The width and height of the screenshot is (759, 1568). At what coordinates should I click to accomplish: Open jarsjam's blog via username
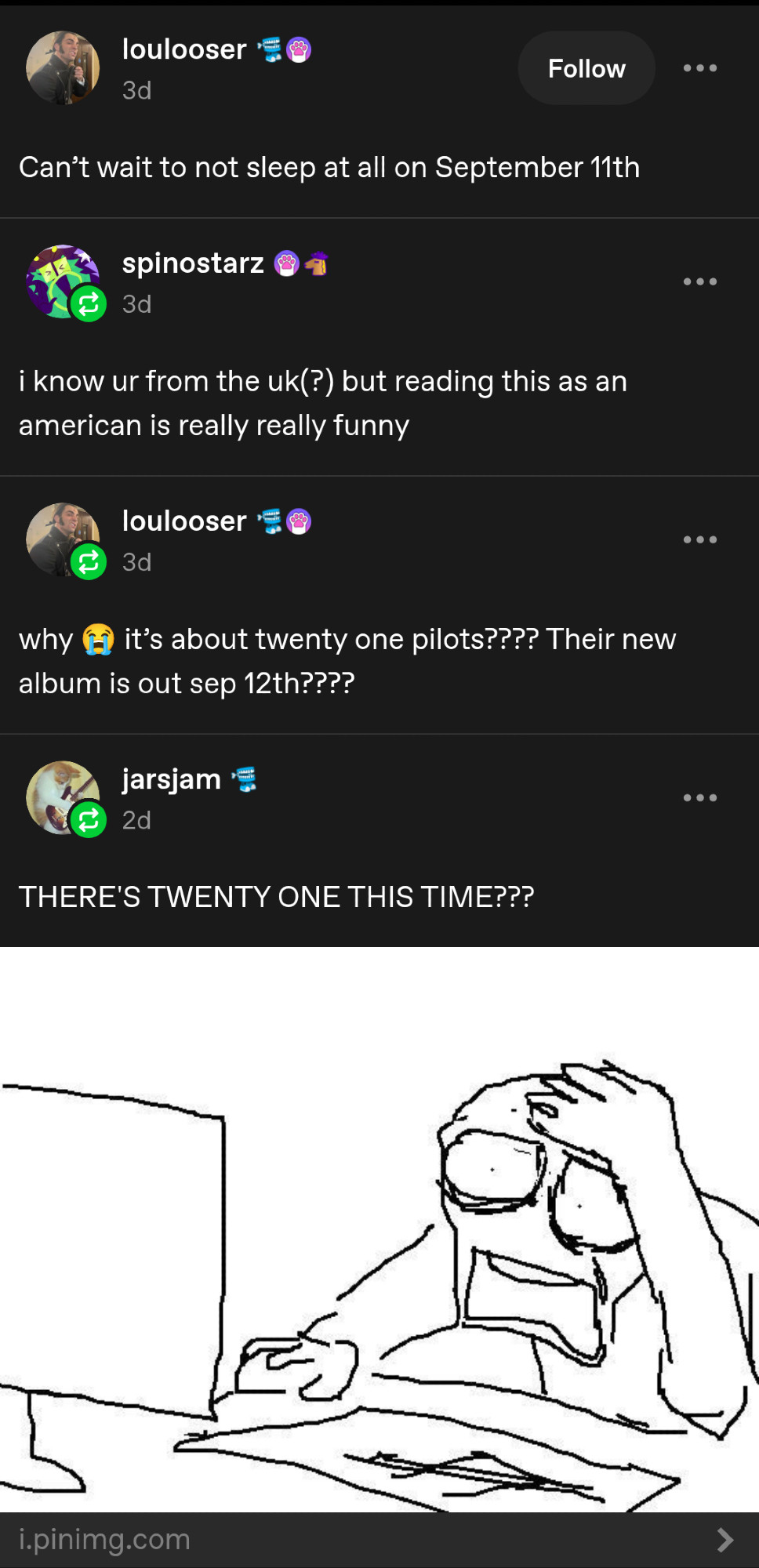tap(171, 779)
